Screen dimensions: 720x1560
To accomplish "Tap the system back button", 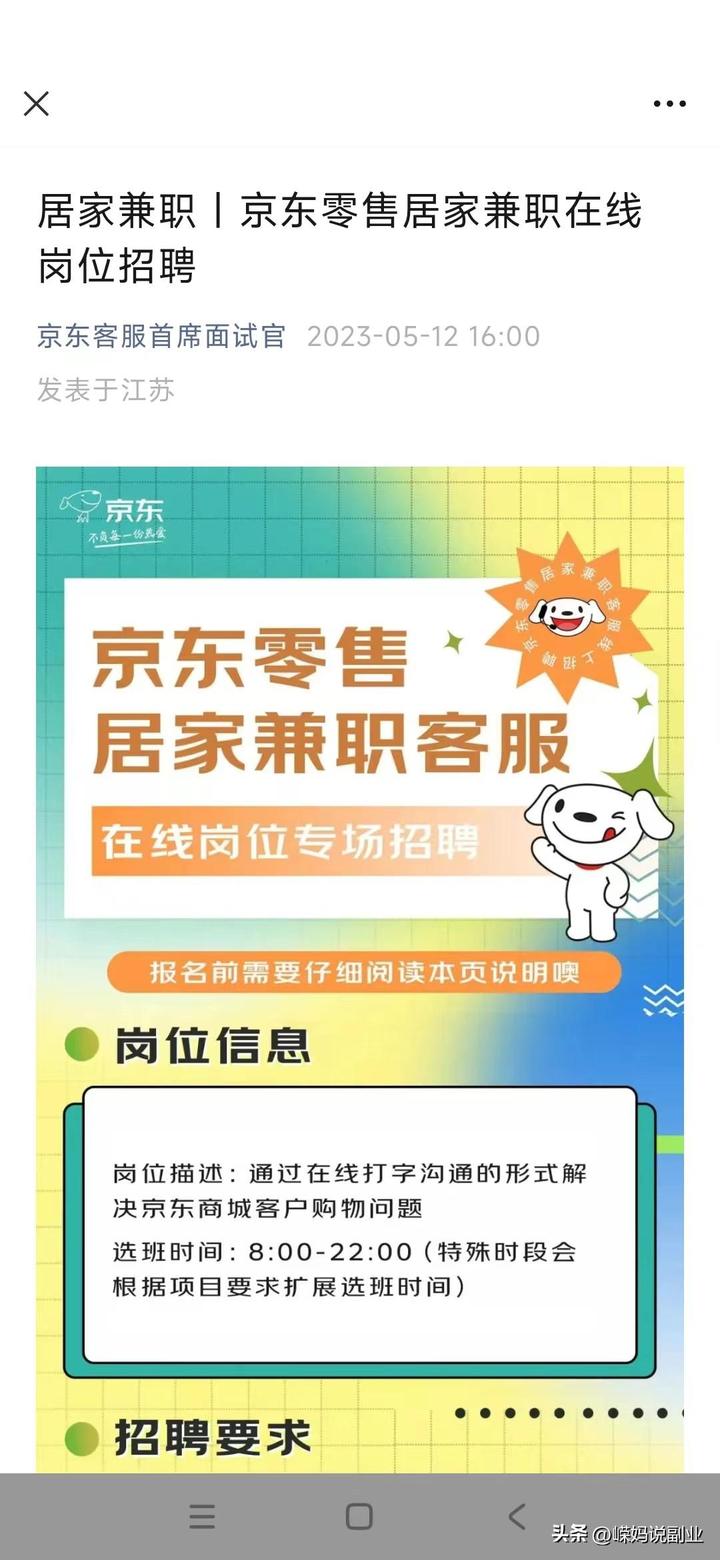I will [516, 1516].
